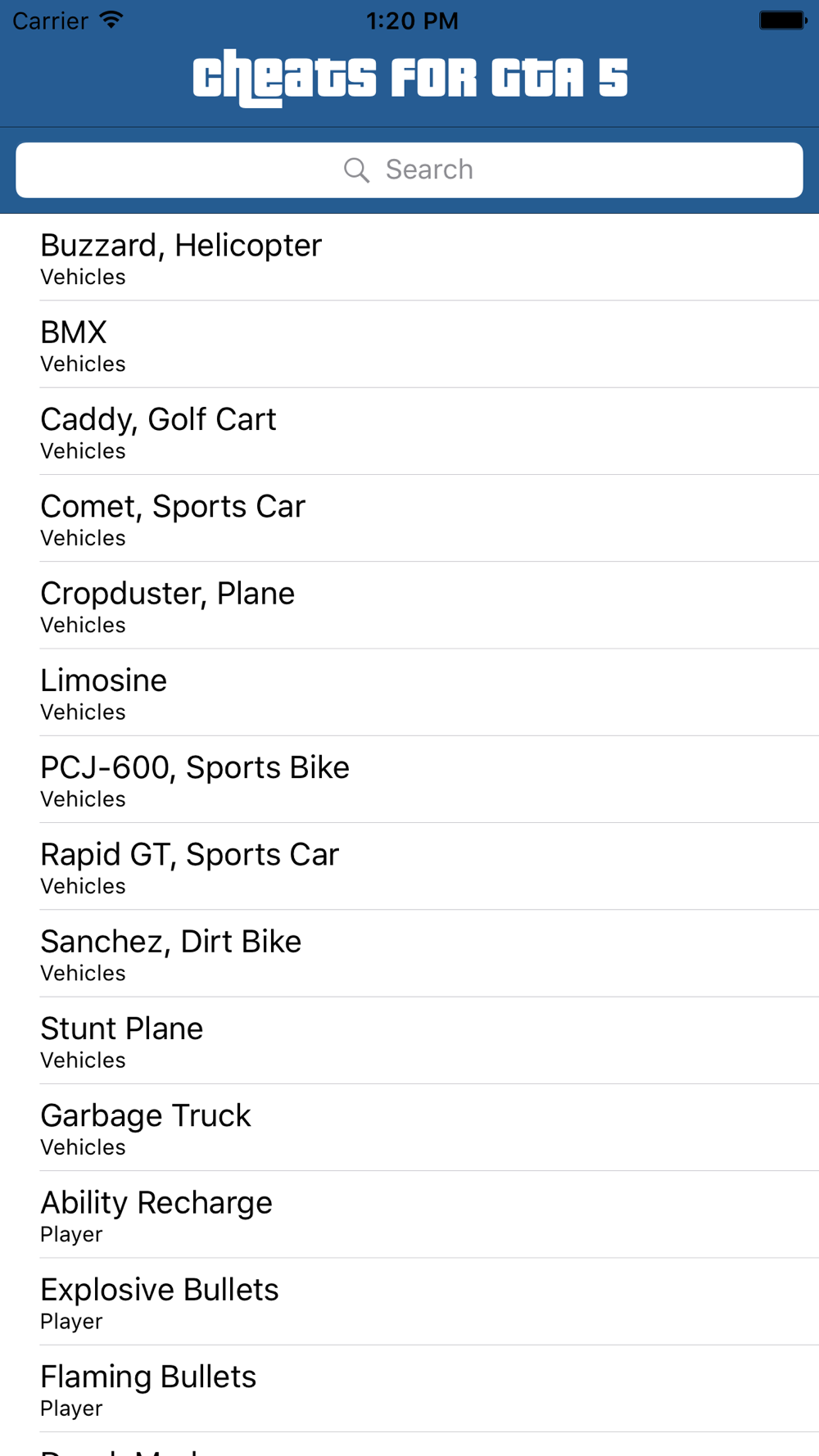Select the BMX cheat row
The height and width of the screenshot is (1456, 819).
click(409, 344)
